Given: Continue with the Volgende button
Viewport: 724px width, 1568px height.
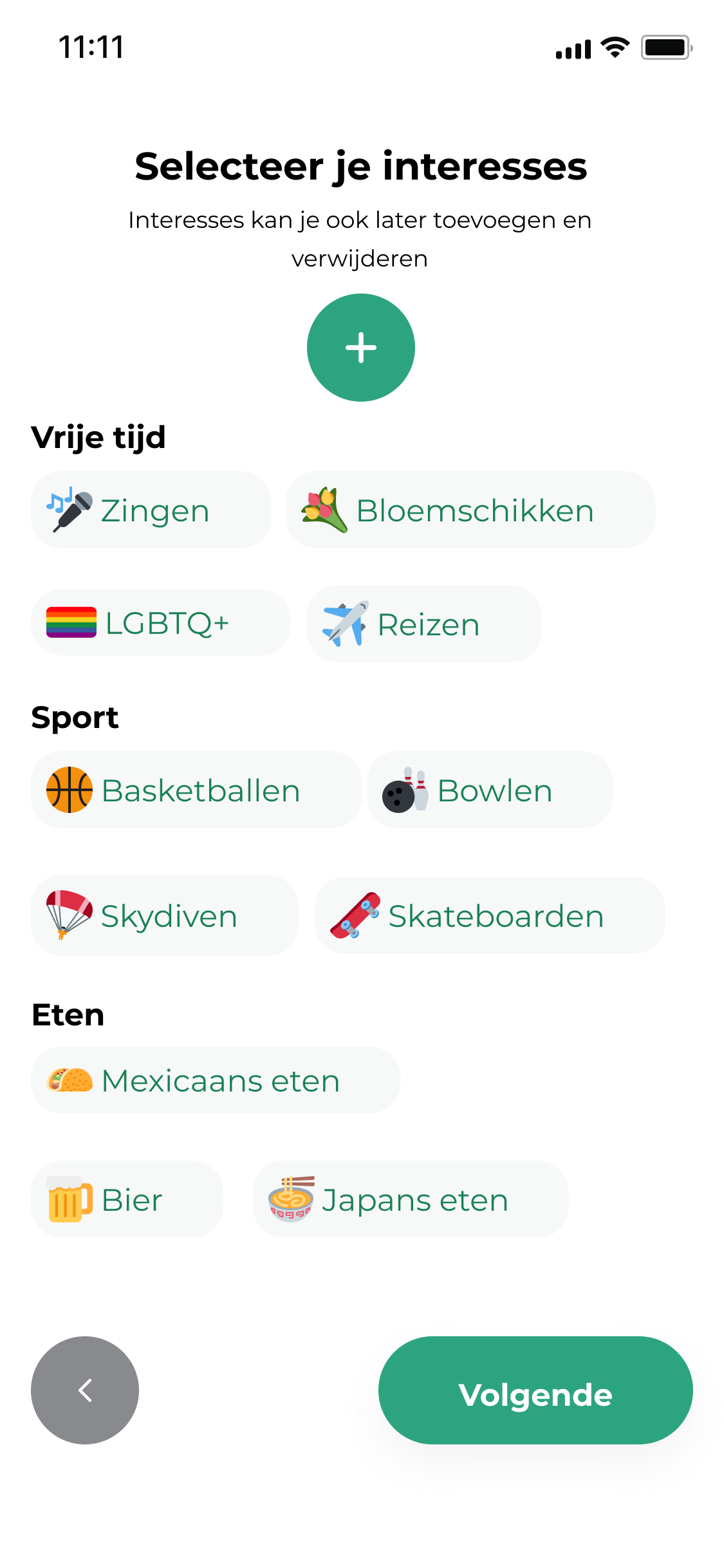Looking at the screenshot, I should 535,1390.
